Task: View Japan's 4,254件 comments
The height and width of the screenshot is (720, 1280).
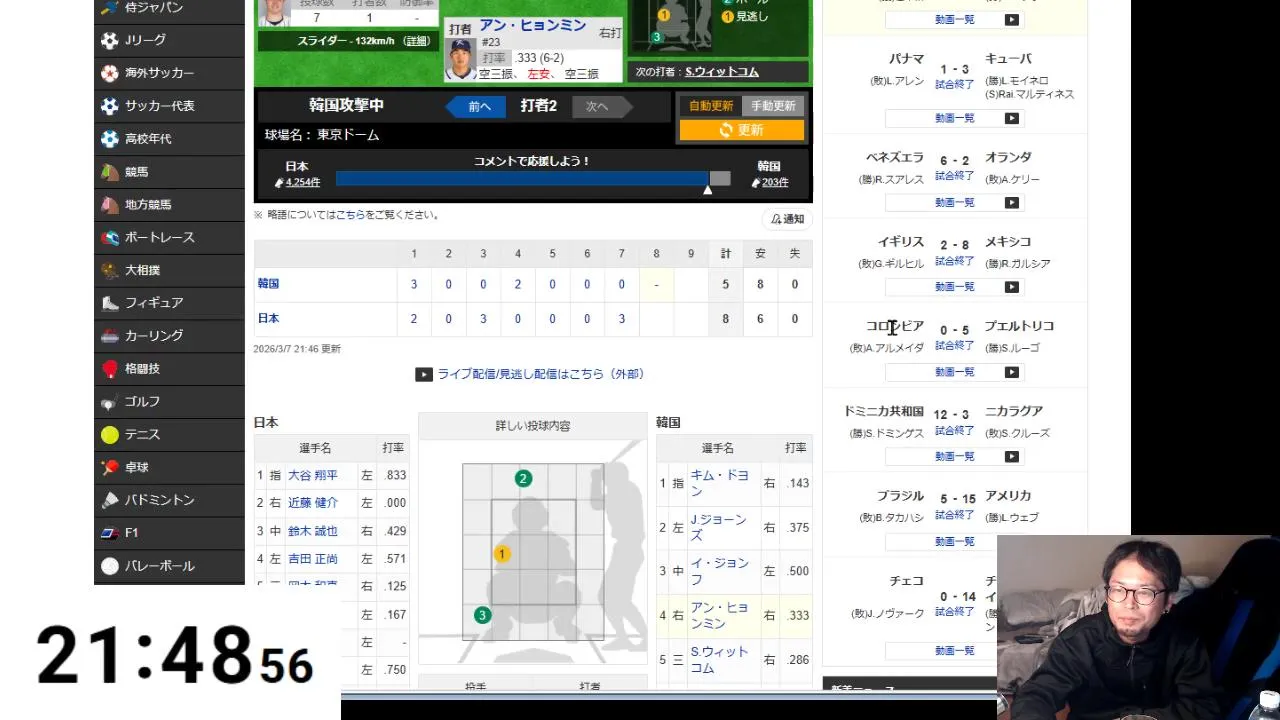Action: (302, 182)
